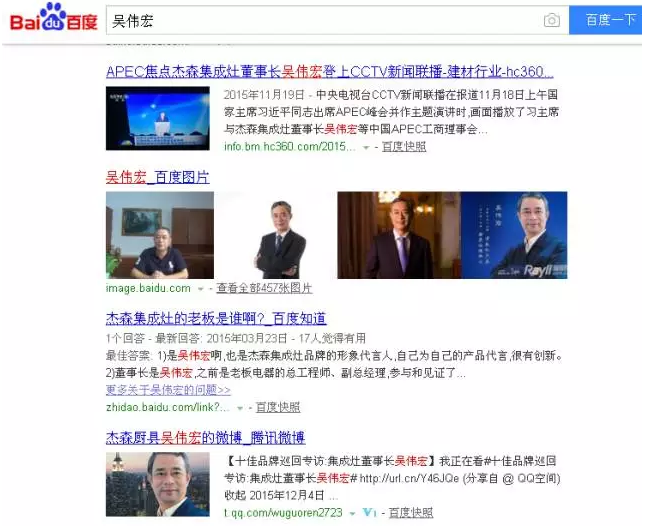Open the 杰森集成灶的老板是谁啊 百度知道 result
649x529 pixels.
(x=216, y=318)
